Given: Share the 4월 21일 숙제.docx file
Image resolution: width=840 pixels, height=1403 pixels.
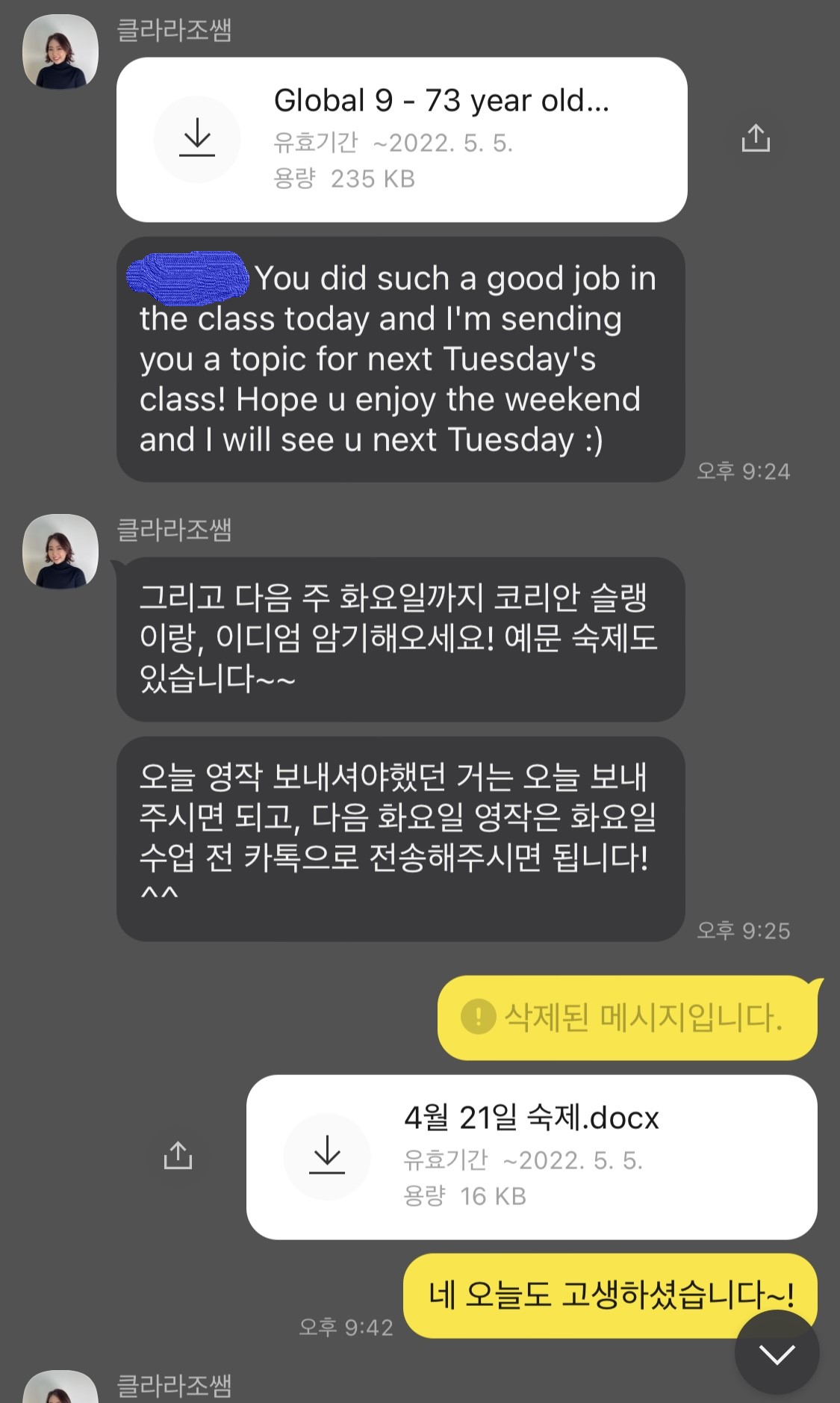Looking at the screenshot, I should [178, 1156].
